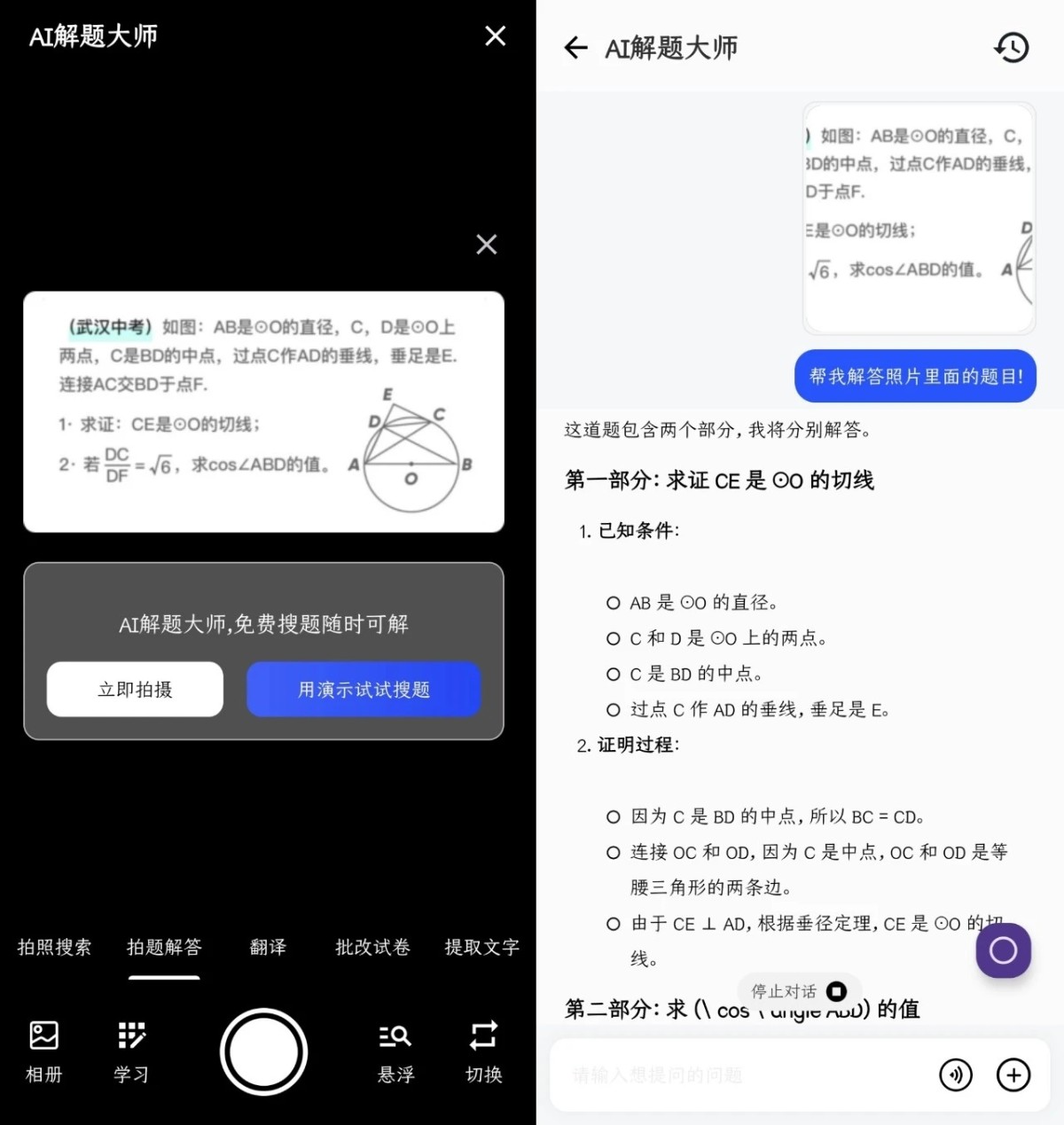
Task: Tap 切换 to switch camera
Action: click(483, 1051)
